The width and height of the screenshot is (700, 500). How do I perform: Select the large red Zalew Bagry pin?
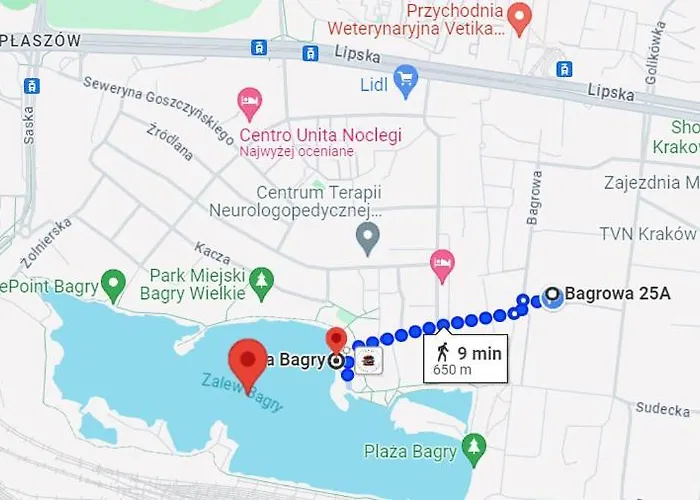[x=247, y=364]
